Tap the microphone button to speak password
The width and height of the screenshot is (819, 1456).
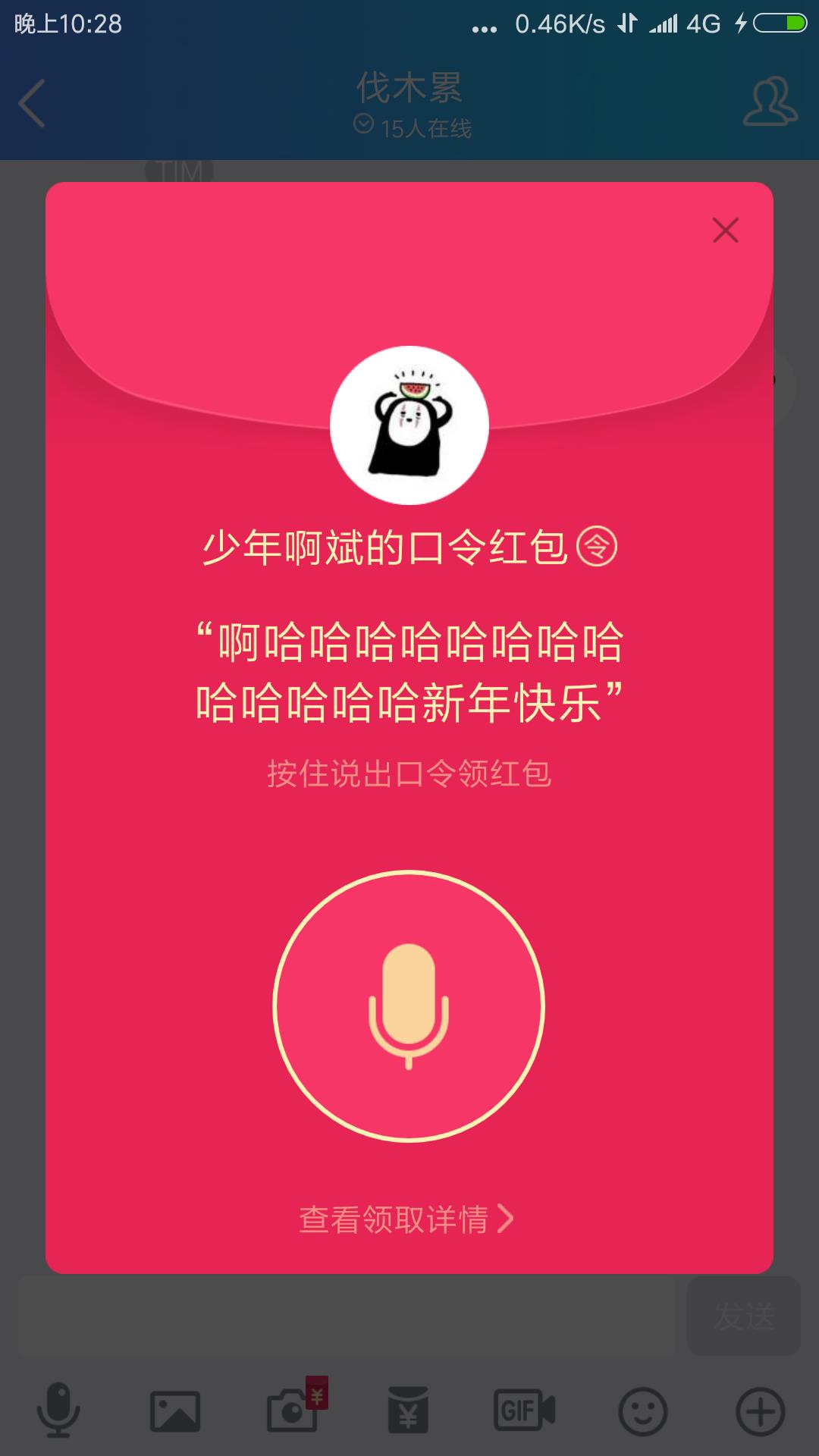[409, 1006]
